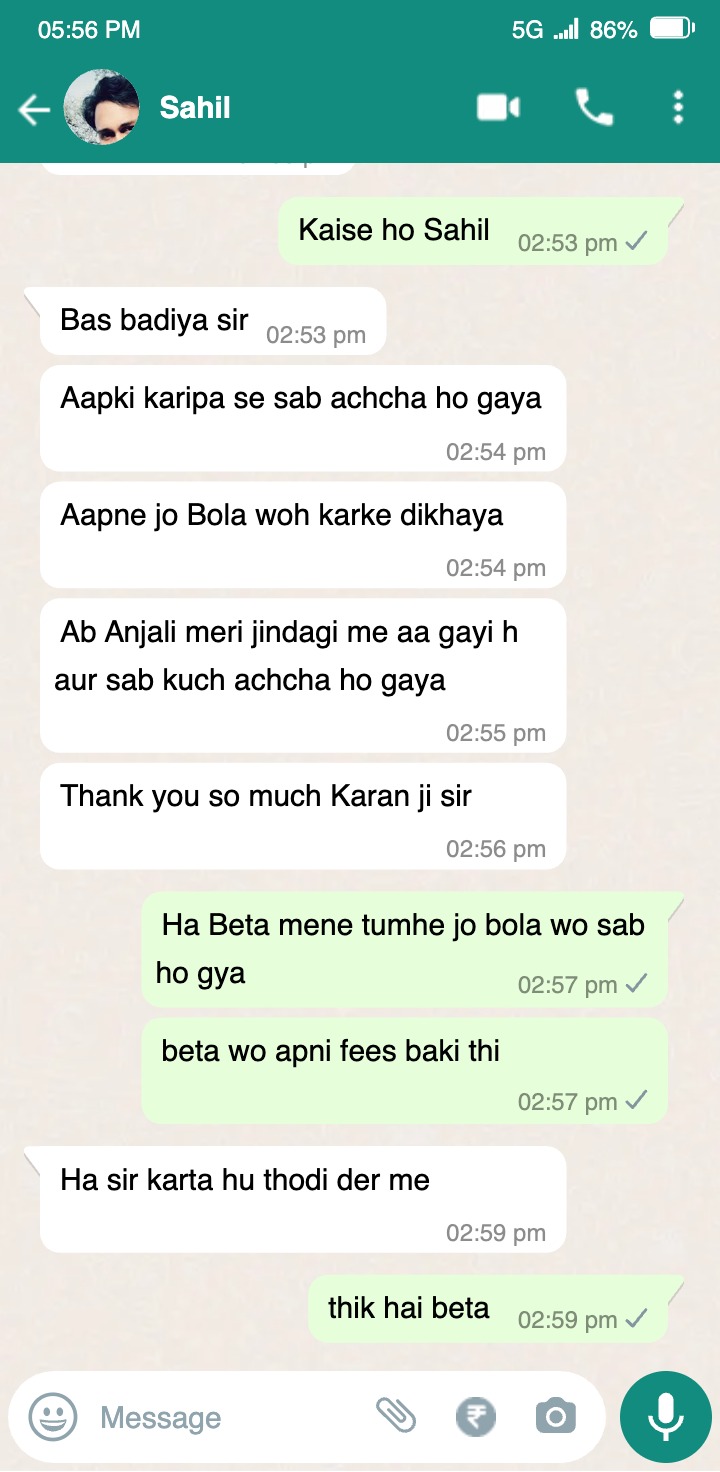This screenshot has width=720, height=1472.
Task: Go back to the chats list
Action: click(x=34, y=109)
